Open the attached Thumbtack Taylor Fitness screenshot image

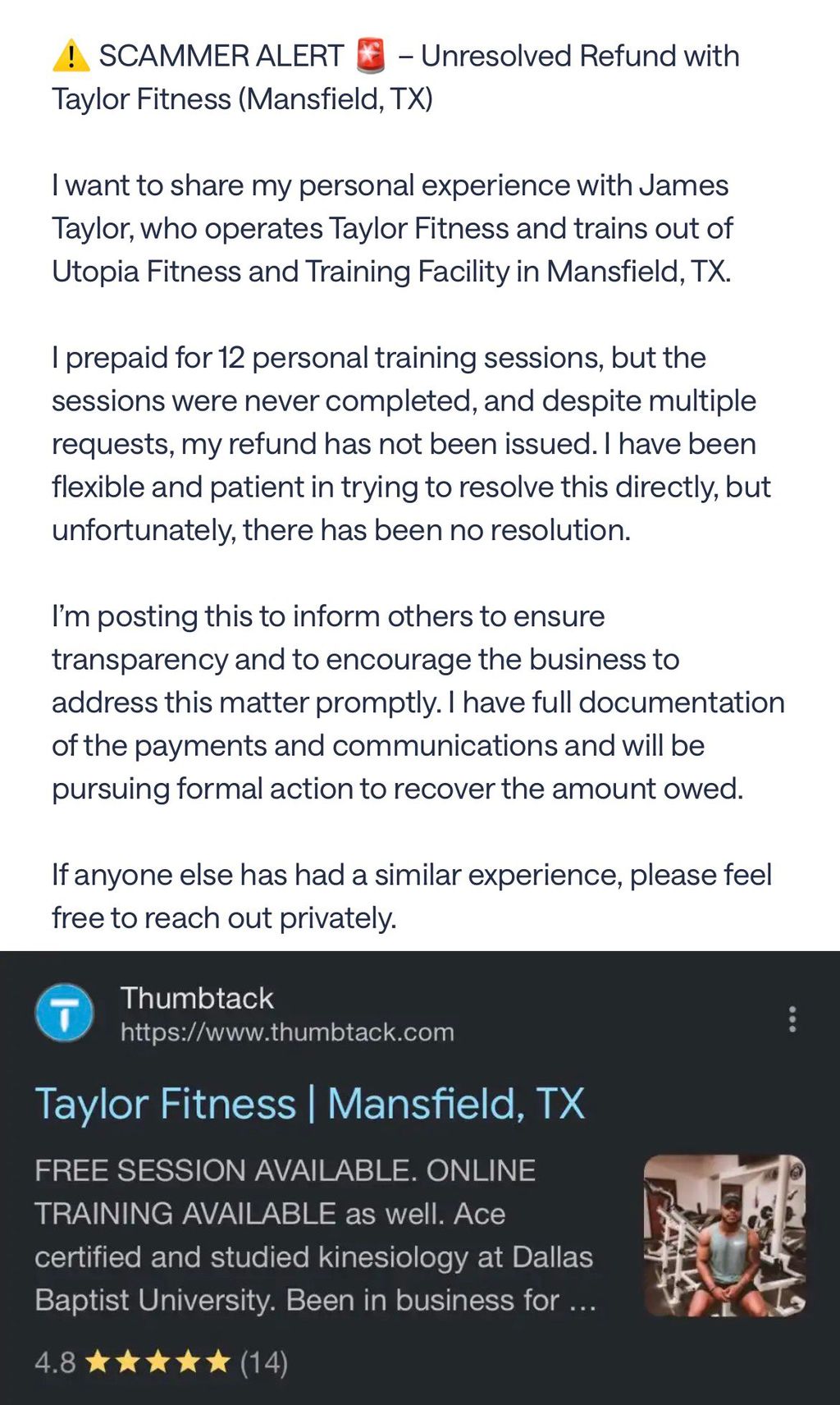pyautogui.click(x=420, y=1178)
